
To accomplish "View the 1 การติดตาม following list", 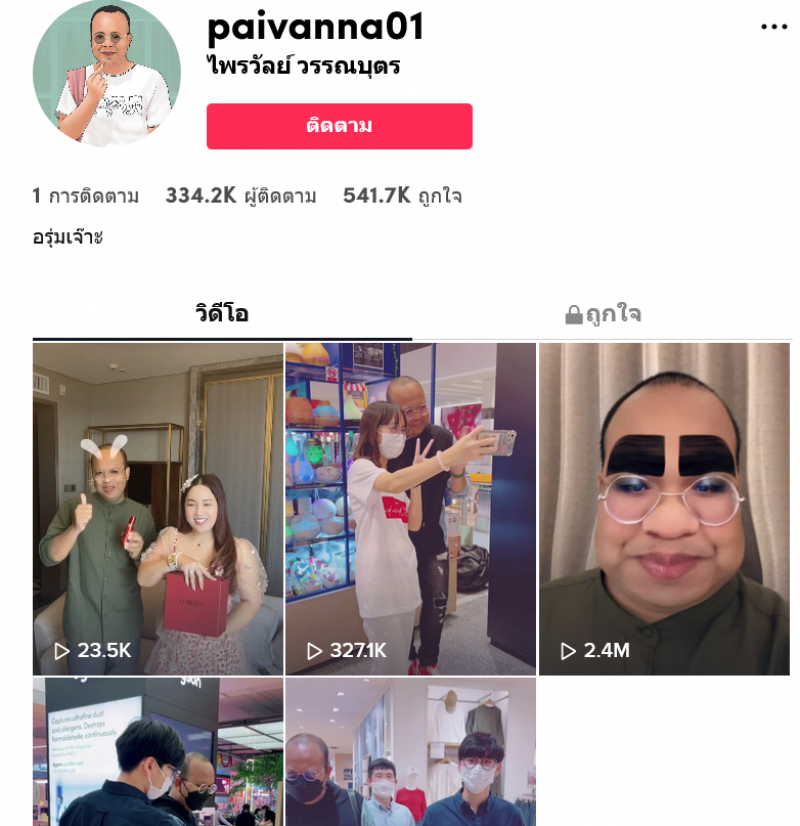I will pos(86,196).
